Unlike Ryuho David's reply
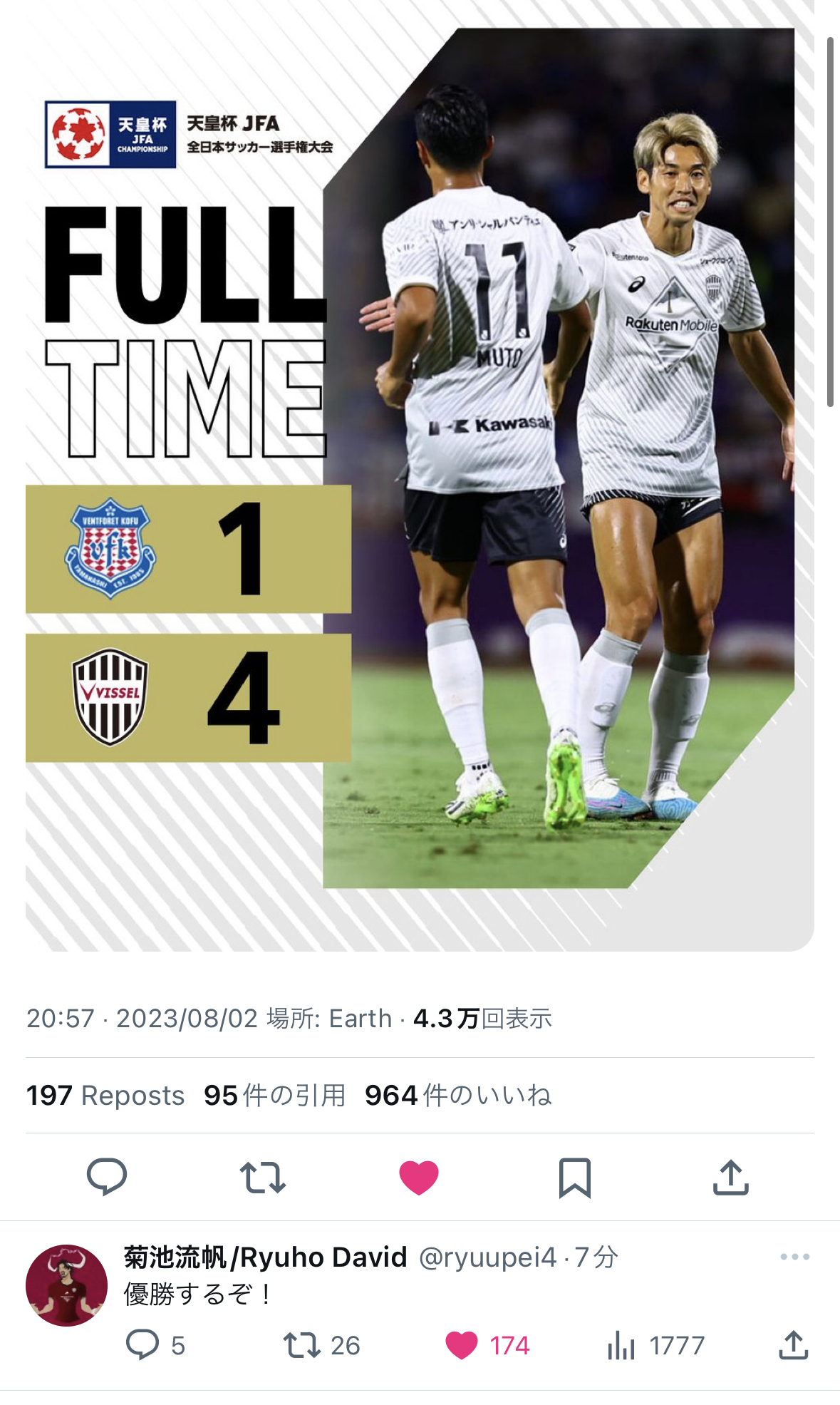The width and height of the screenshot is (840, 1405). click(462, 1345)
